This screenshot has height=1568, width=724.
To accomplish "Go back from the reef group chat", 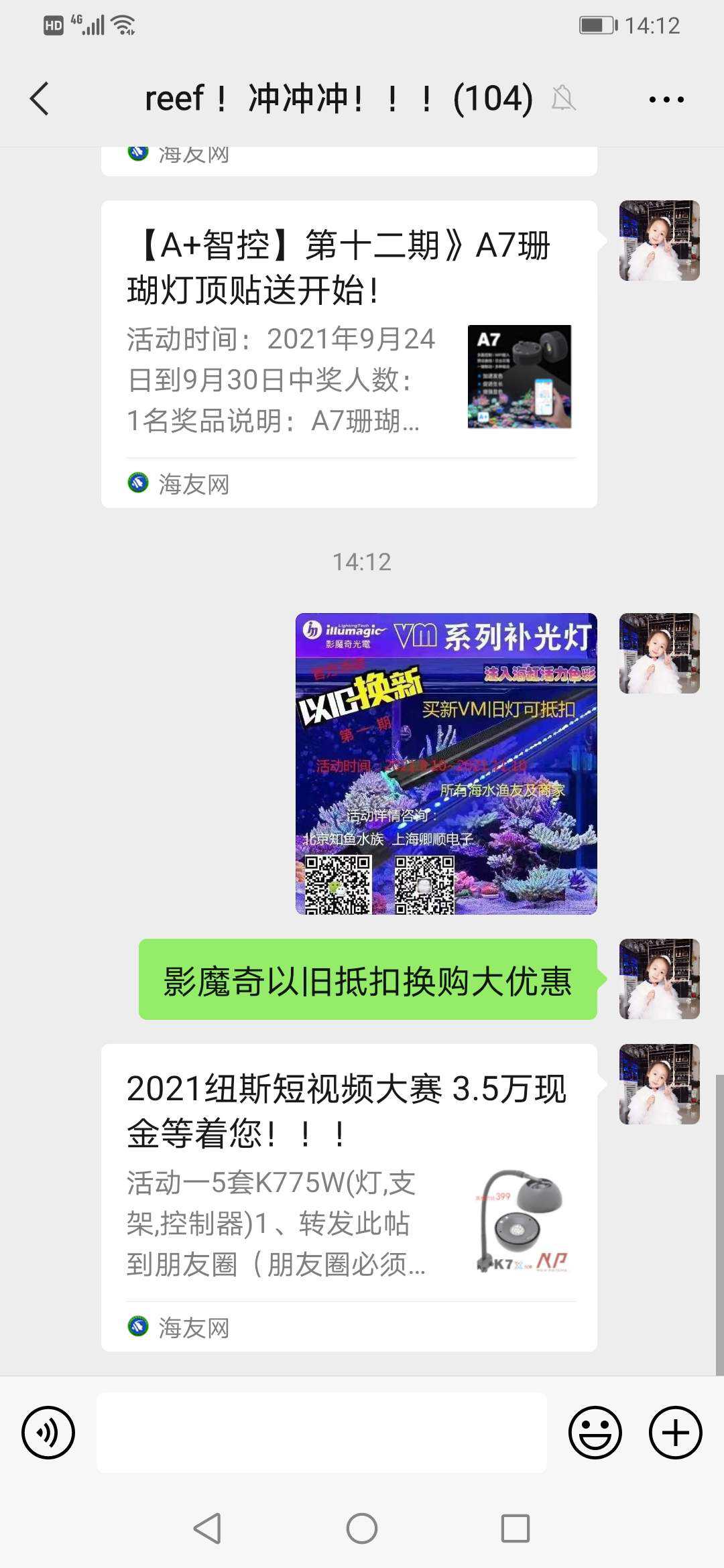I will coord(40,99).
